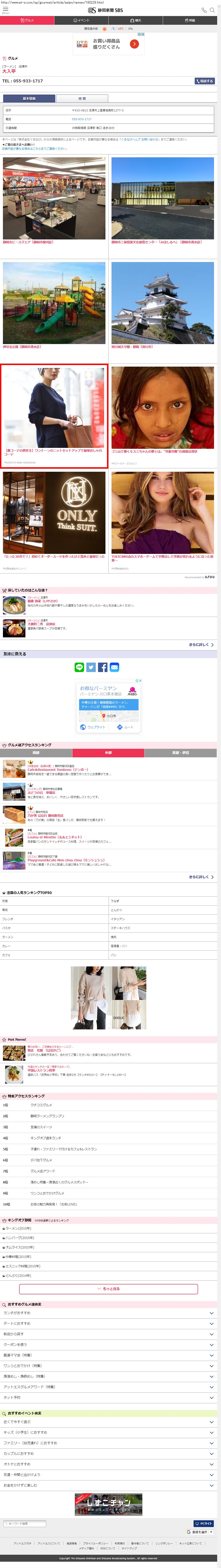Open the 言語を選択 language dropdown
Image resolution: width=221 pixels, height=1568 pixels.
click(201, 1532)
